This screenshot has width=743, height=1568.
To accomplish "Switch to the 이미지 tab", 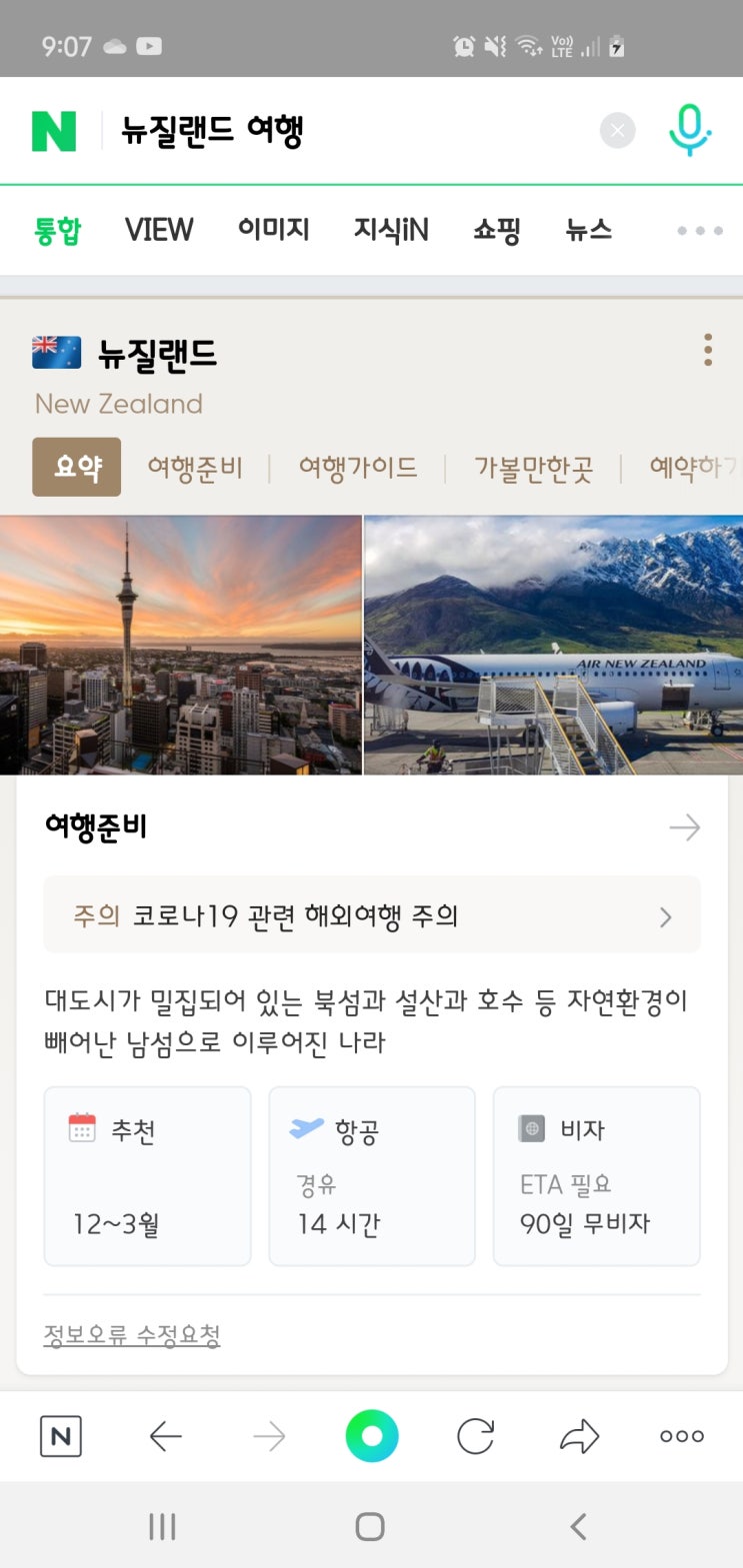I will coord(273,230).
